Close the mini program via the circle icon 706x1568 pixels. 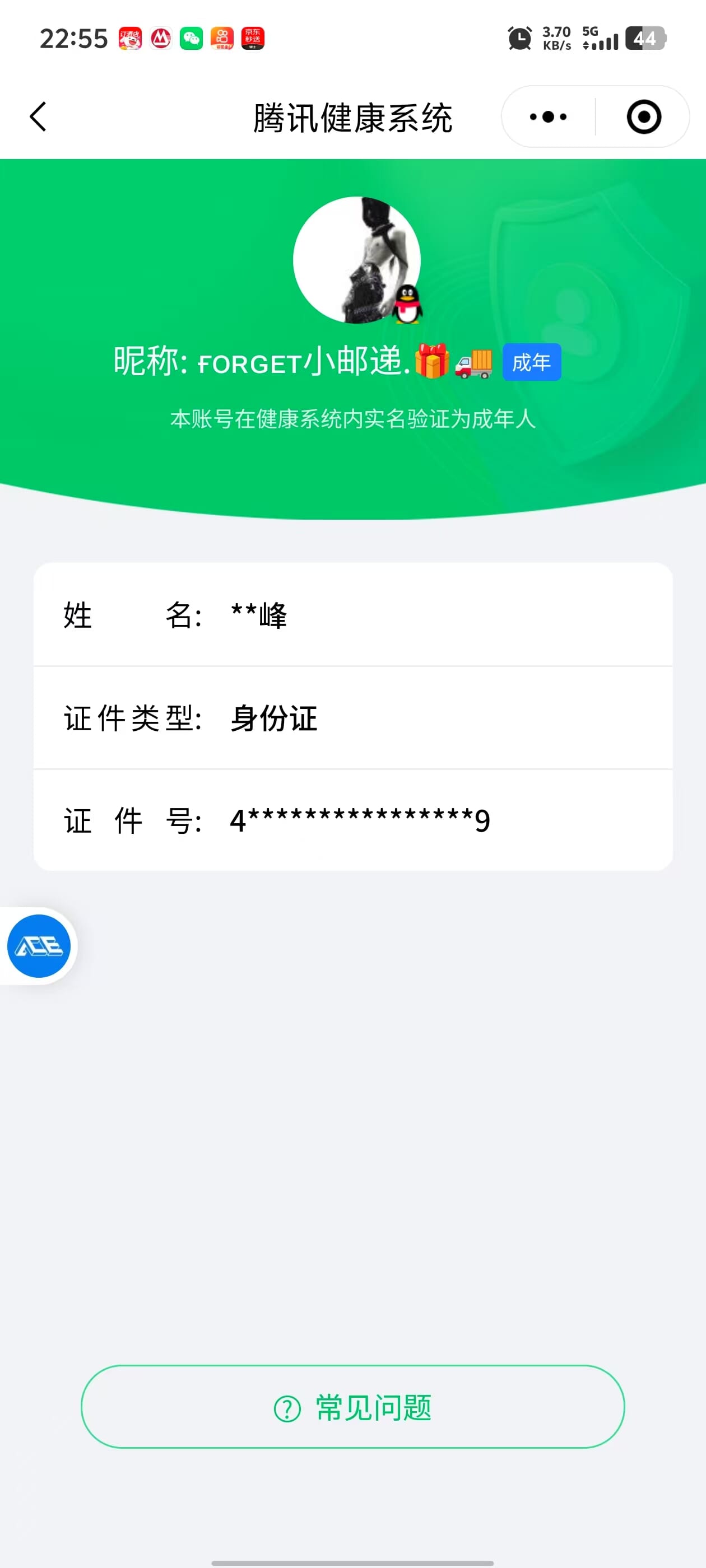(643, 116)
